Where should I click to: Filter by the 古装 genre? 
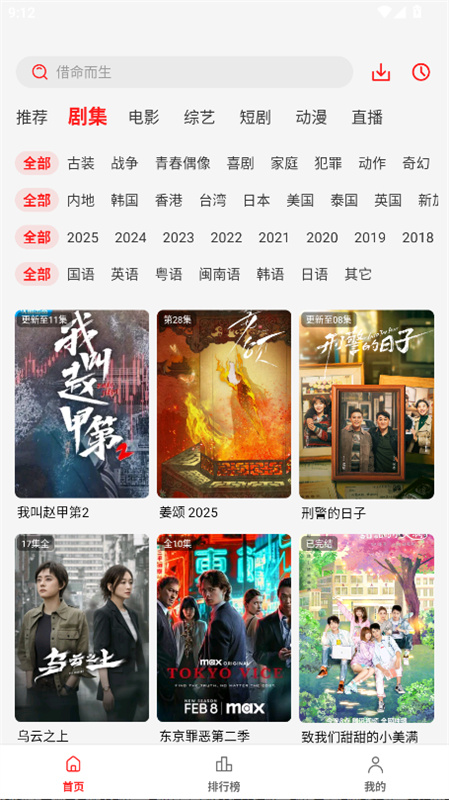(x=81, y=163)
